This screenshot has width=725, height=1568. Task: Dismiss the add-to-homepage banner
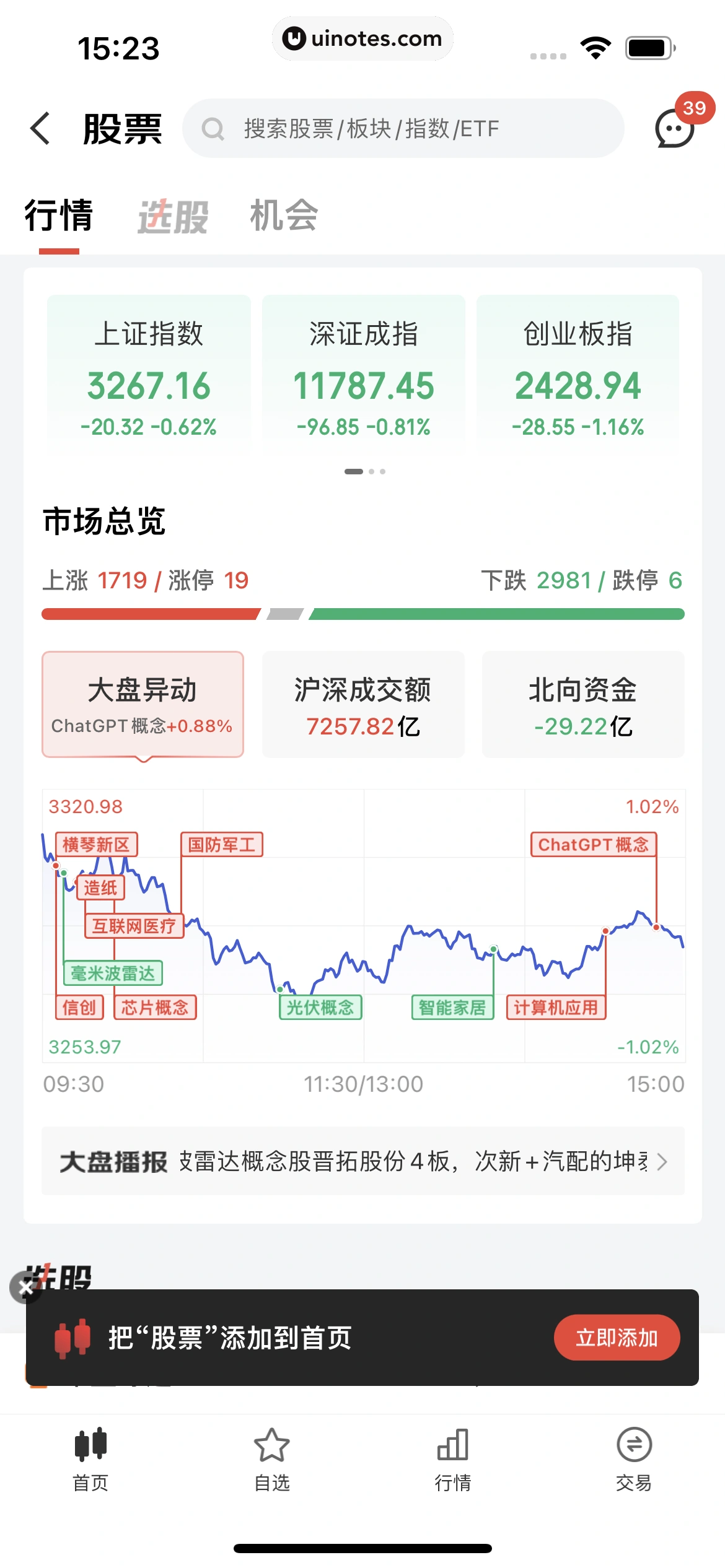click(25, 1288)
